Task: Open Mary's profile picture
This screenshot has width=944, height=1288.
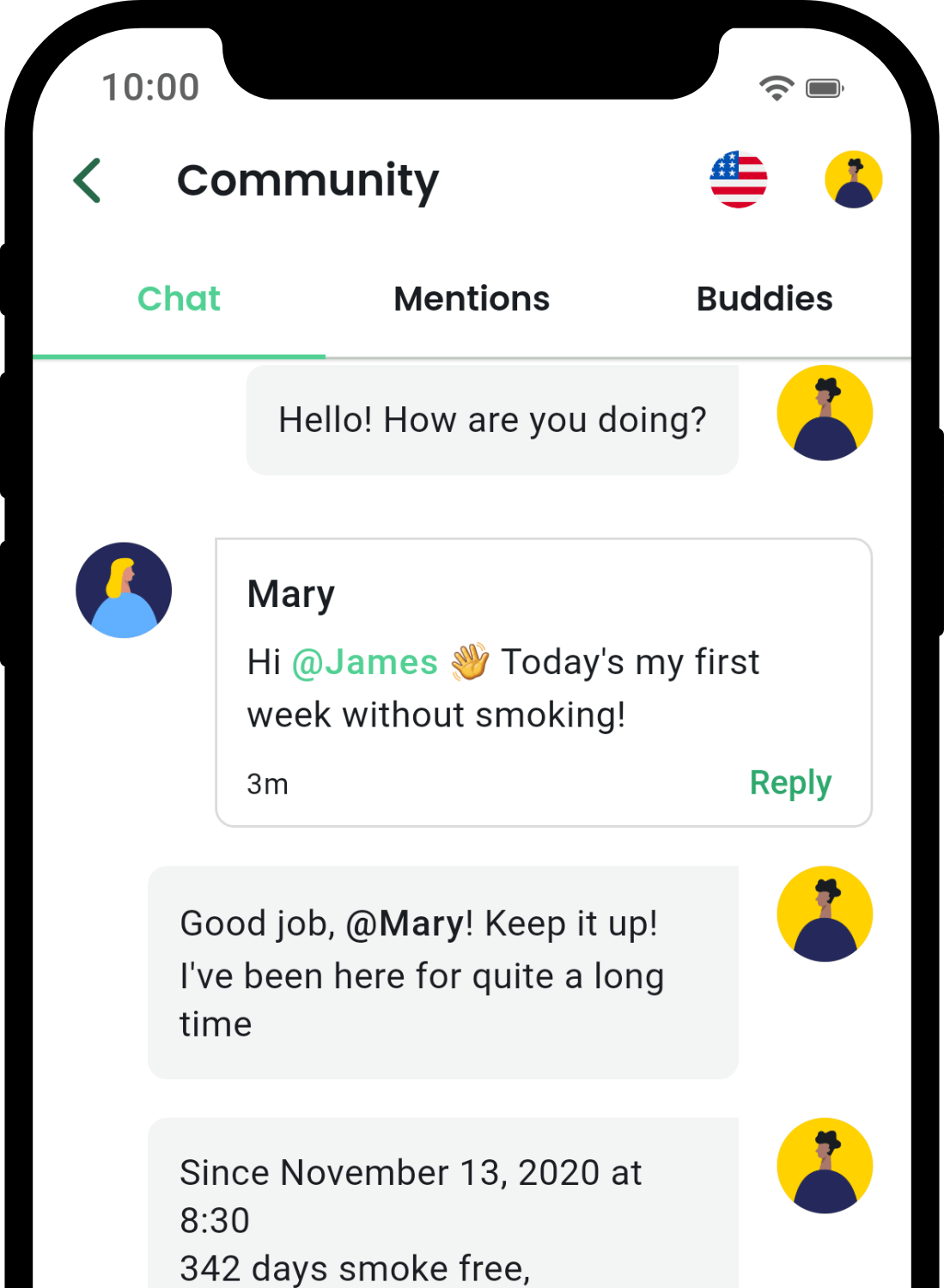Action: [x=124, y=590]
